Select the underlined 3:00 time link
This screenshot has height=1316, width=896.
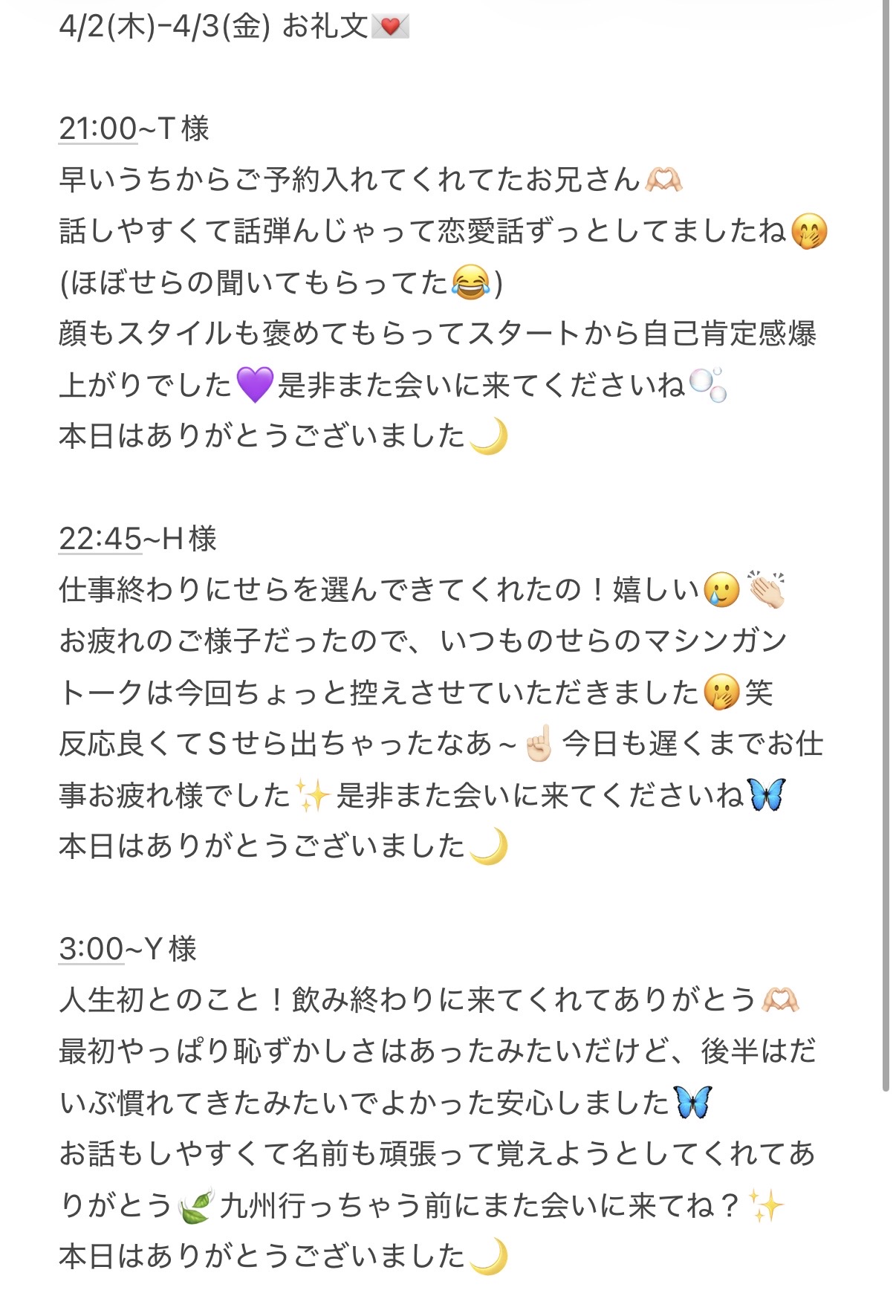tap(91, 950)
